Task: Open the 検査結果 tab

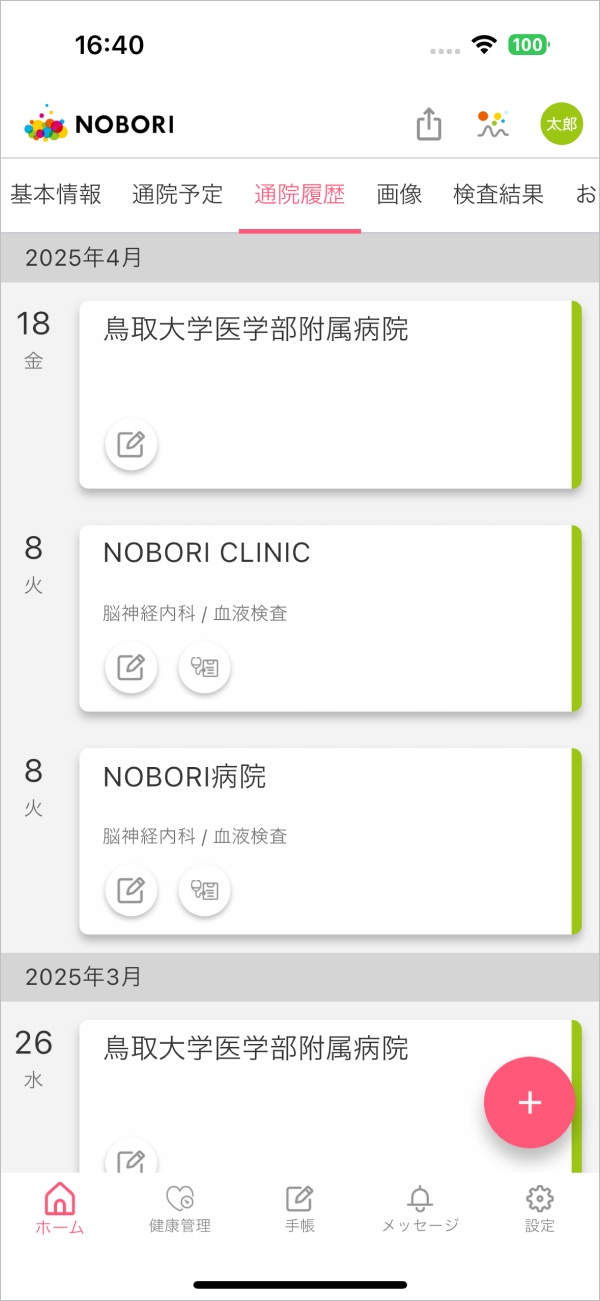Action: [x=498, y=195]
